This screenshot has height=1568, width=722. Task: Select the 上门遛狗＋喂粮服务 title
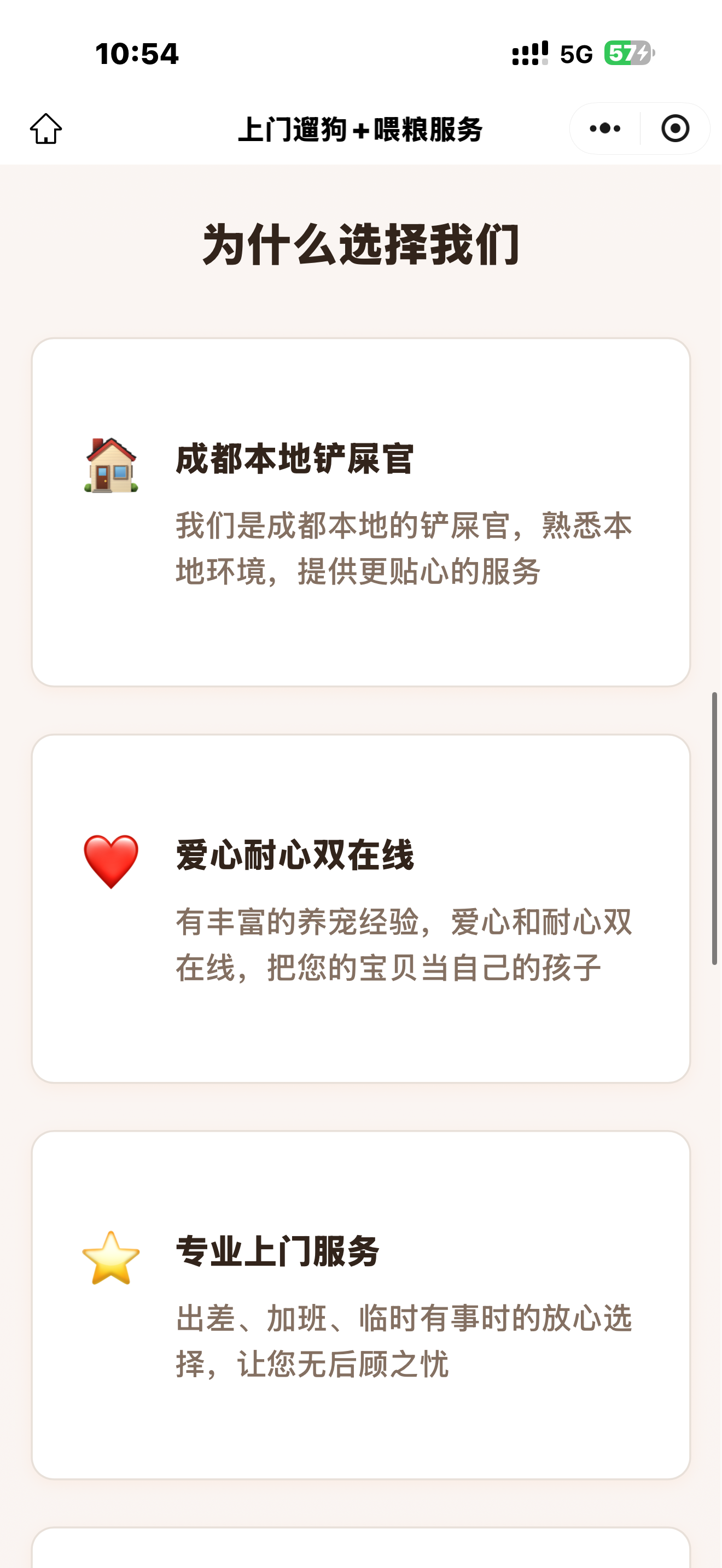(361, 129)
